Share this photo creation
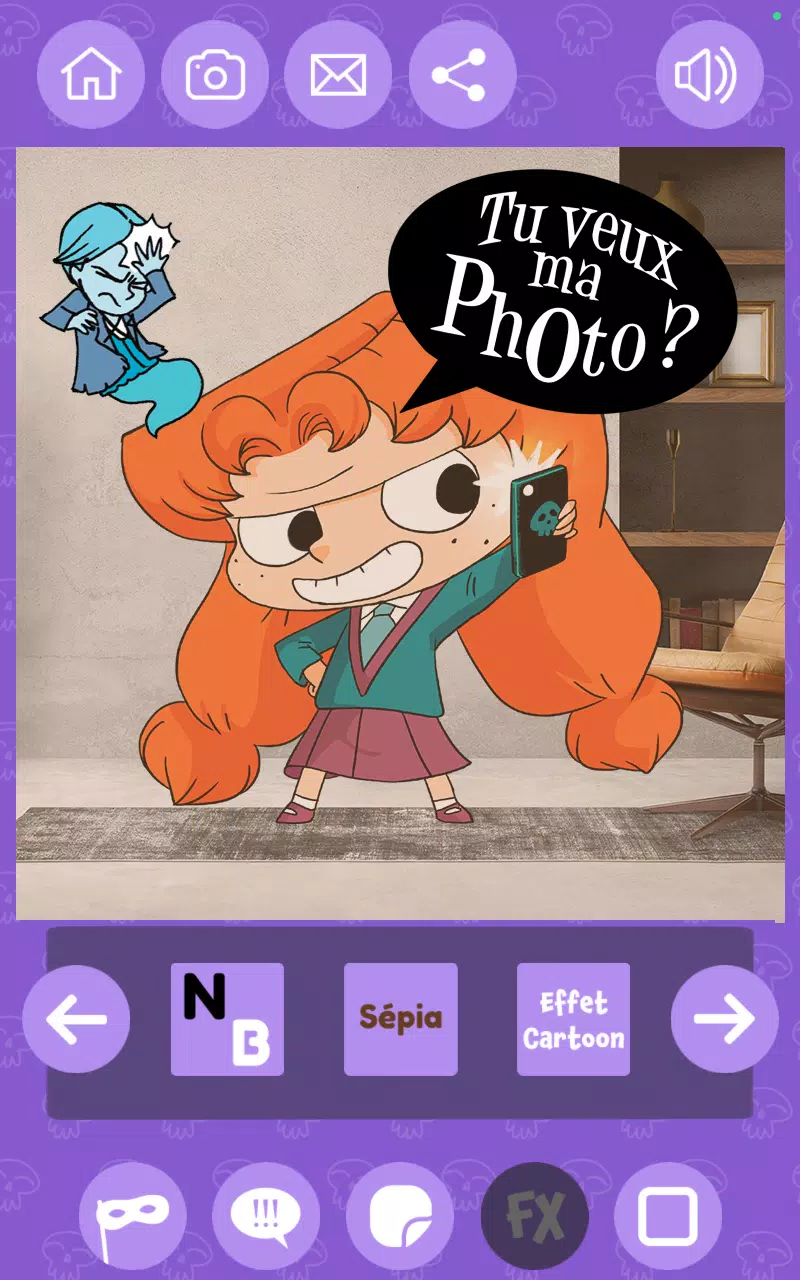The height and width of the screenshot is (1280, 800). point(462,75)
